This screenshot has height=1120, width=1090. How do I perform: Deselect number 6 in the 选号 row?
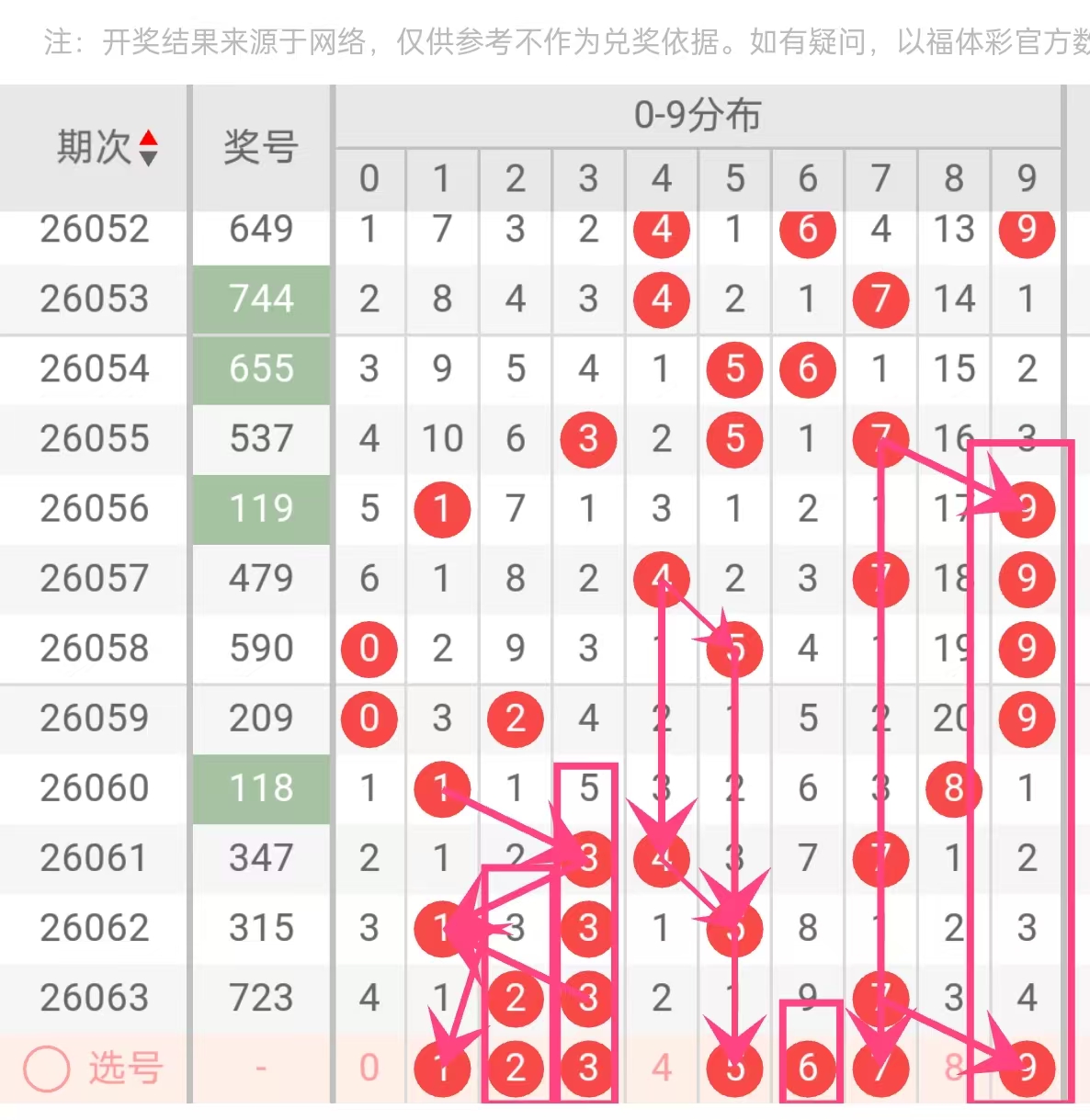pyautogui.click(x=808, y=1068)
